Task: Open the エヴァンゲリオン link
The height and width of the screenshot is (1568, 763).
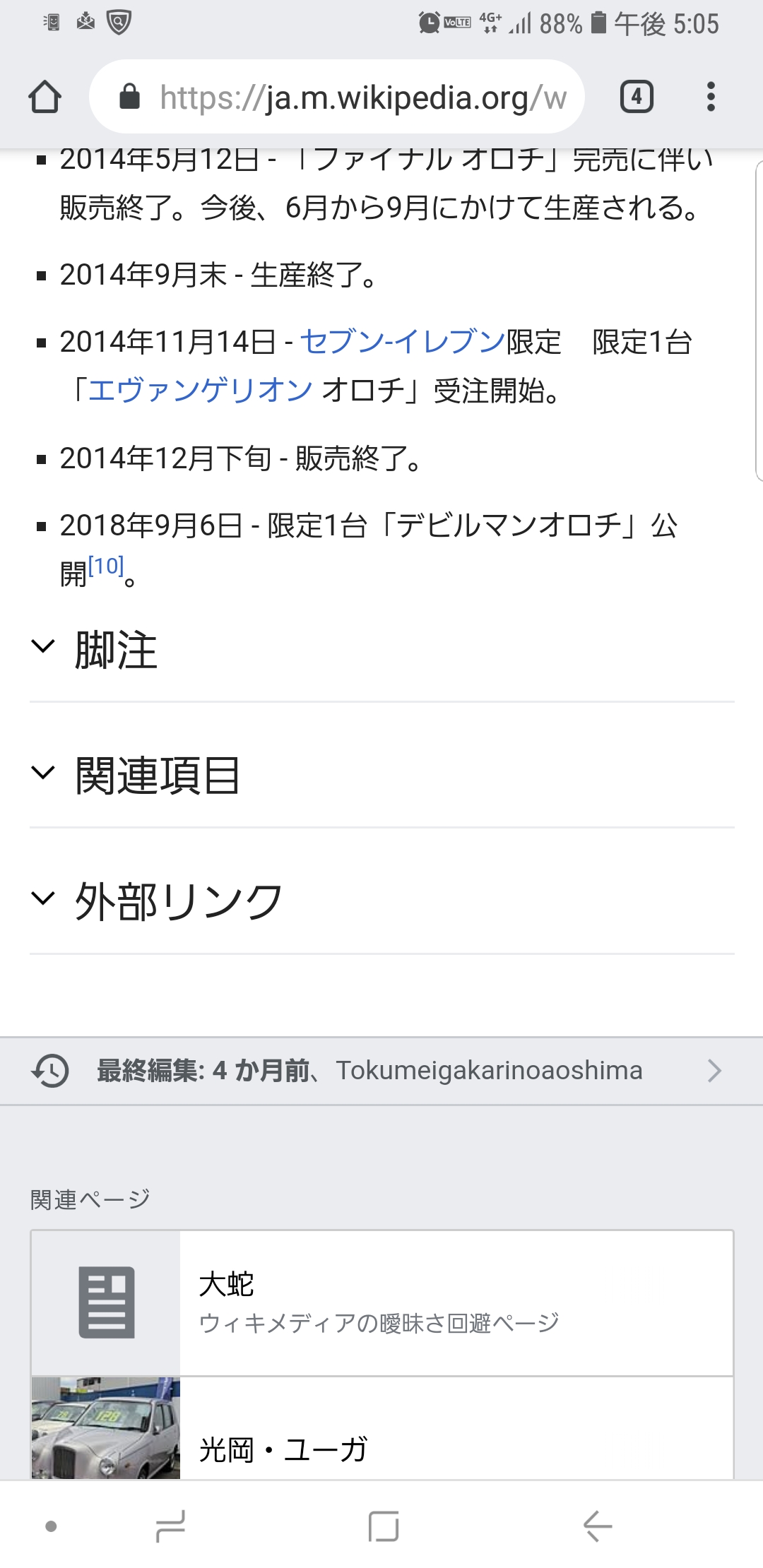Action: pos(200,390)
